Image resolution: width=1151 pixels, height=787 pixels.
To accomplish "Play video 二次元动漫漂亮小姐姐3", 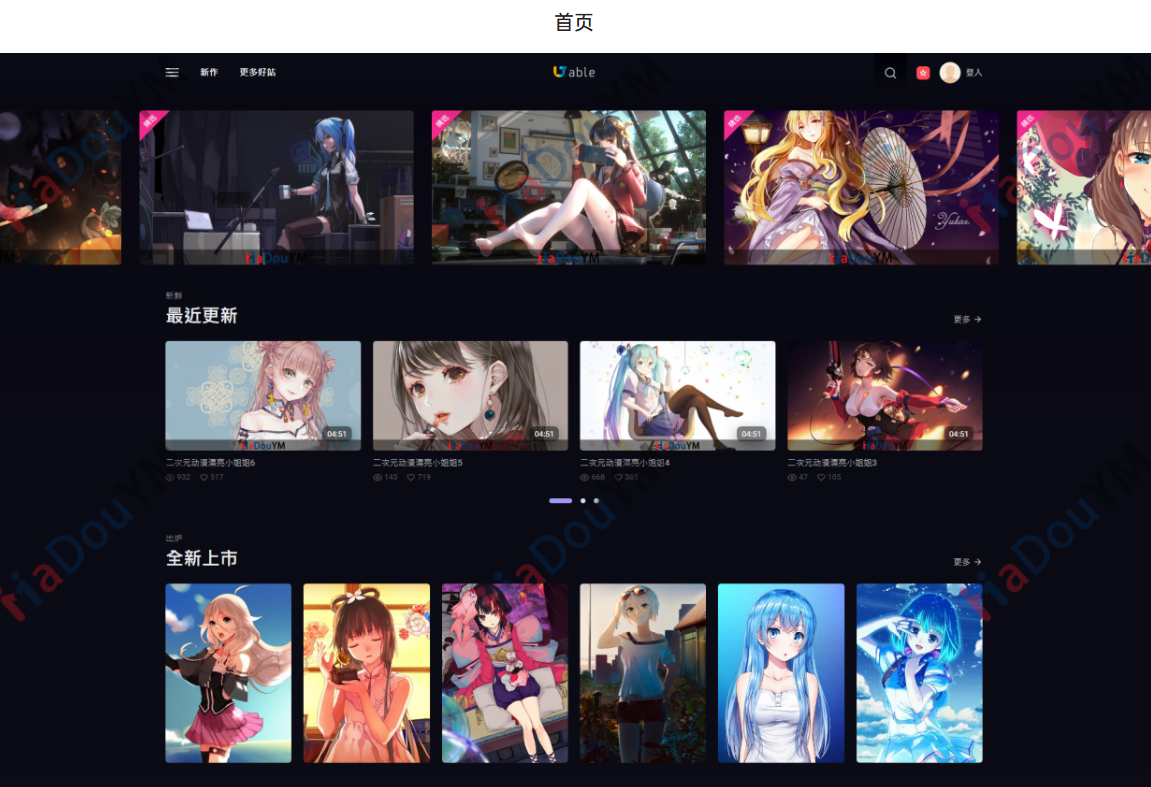I will pyautogui.click(x=884, y=396).
